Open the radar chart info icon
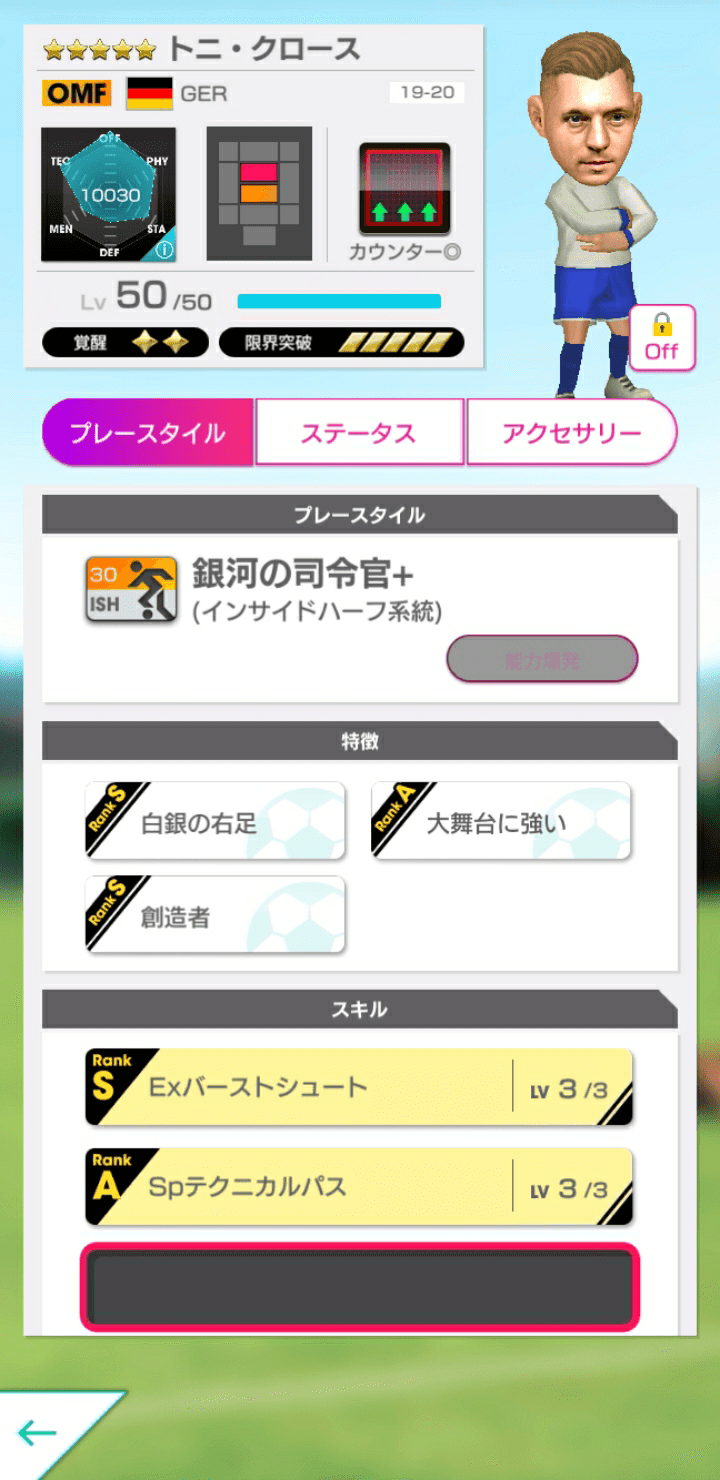 [x=164, y=250]
